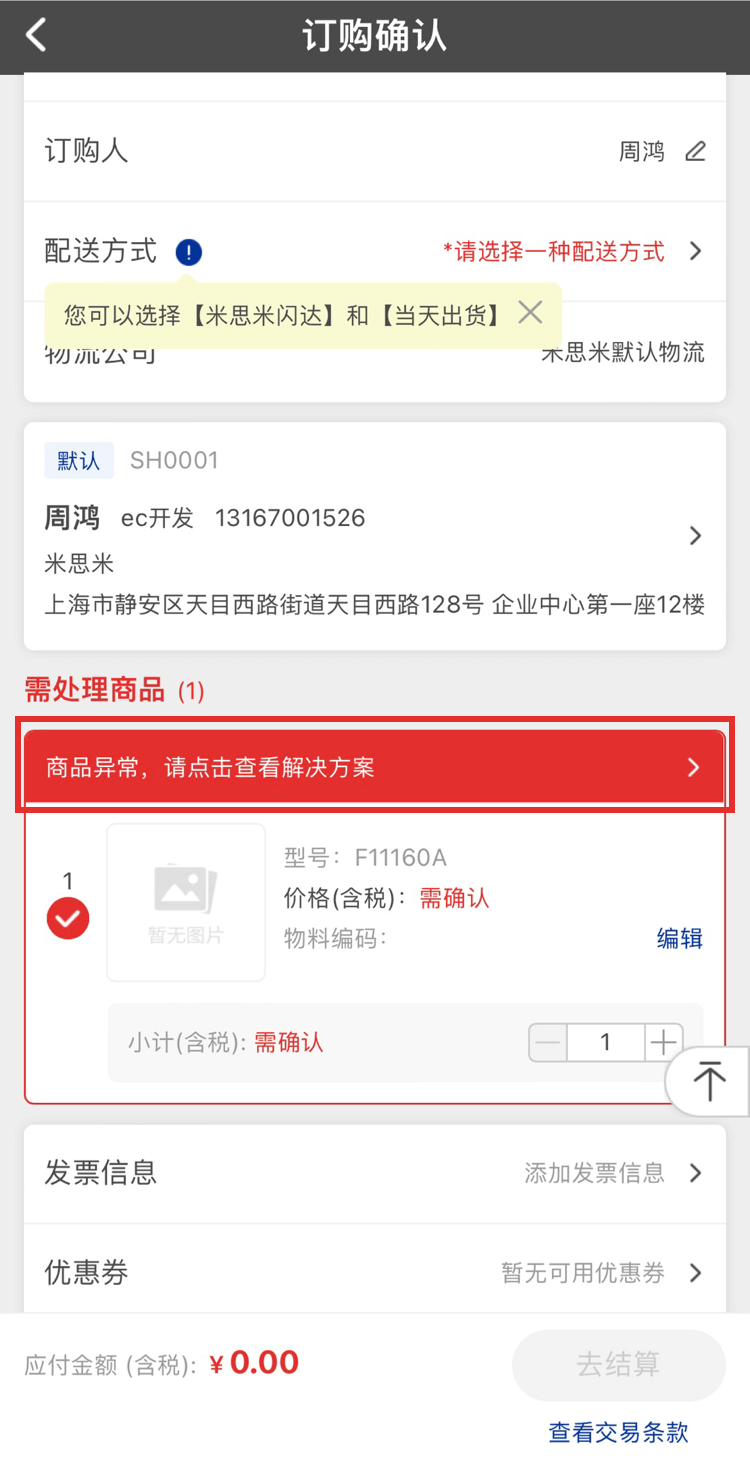Go back from 订购确认 page

(x=37, y=36)
